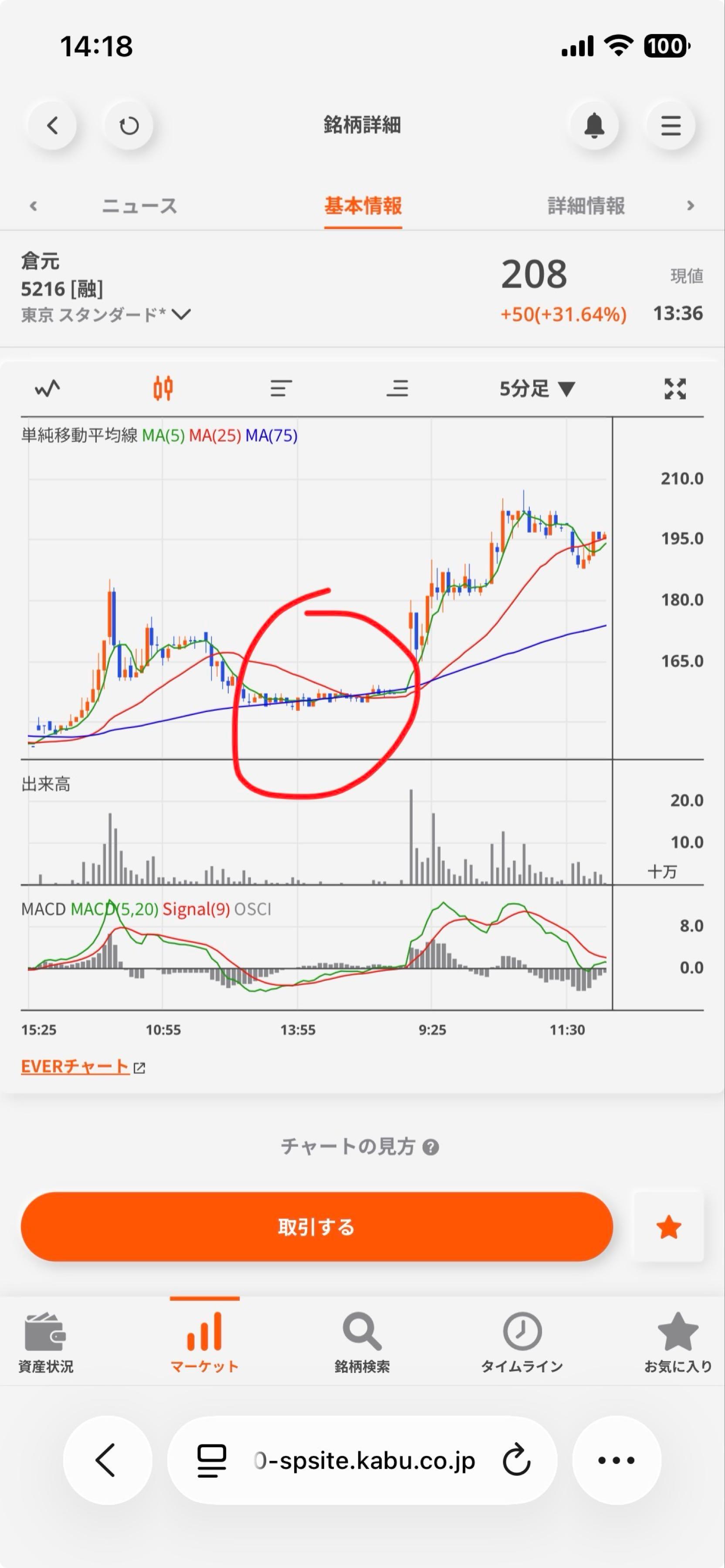
Task: Add this stock to favorites star
Action: tap(668, 1227)
